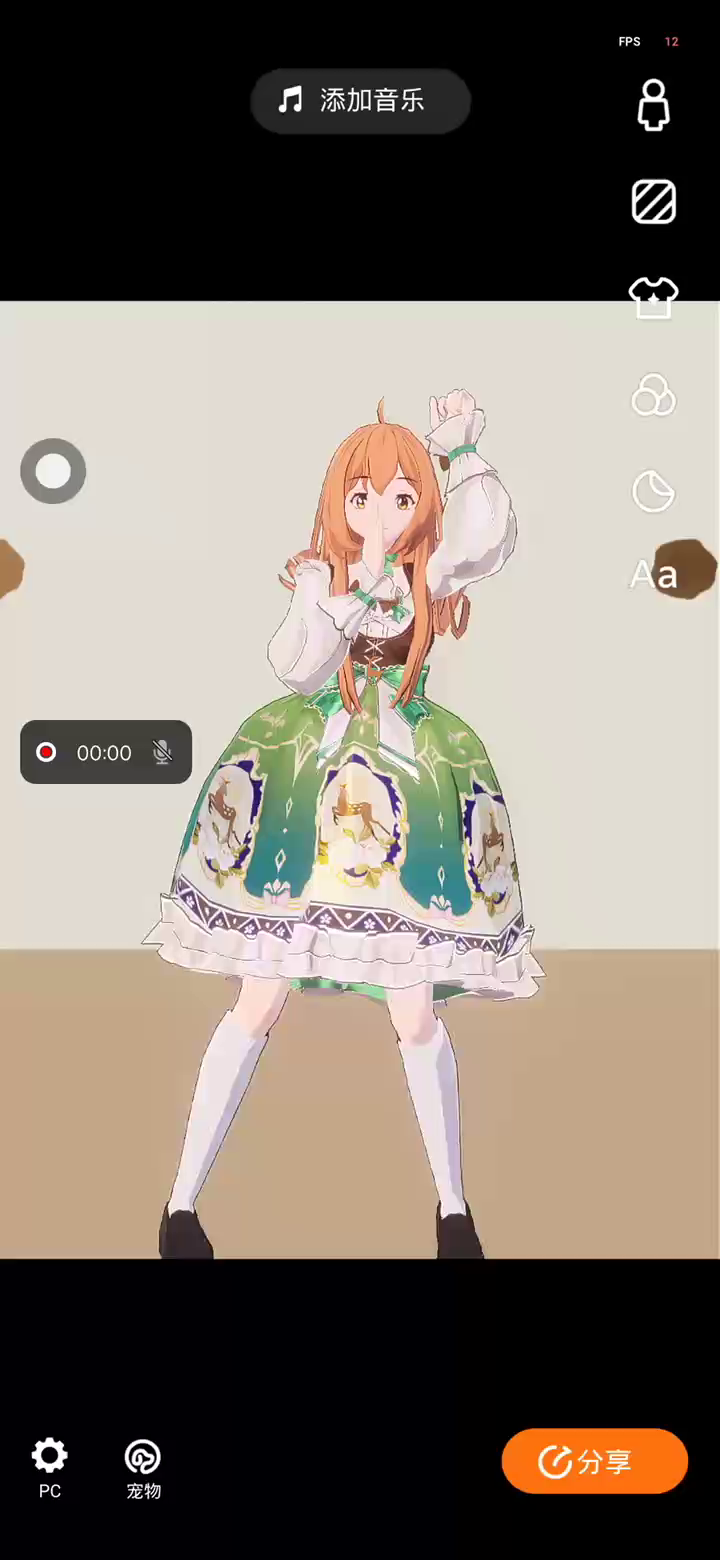The width and height of the screenshot is (720, 1560).
Task: Start recording with the red record button
Action: click(x=46, y=752)
